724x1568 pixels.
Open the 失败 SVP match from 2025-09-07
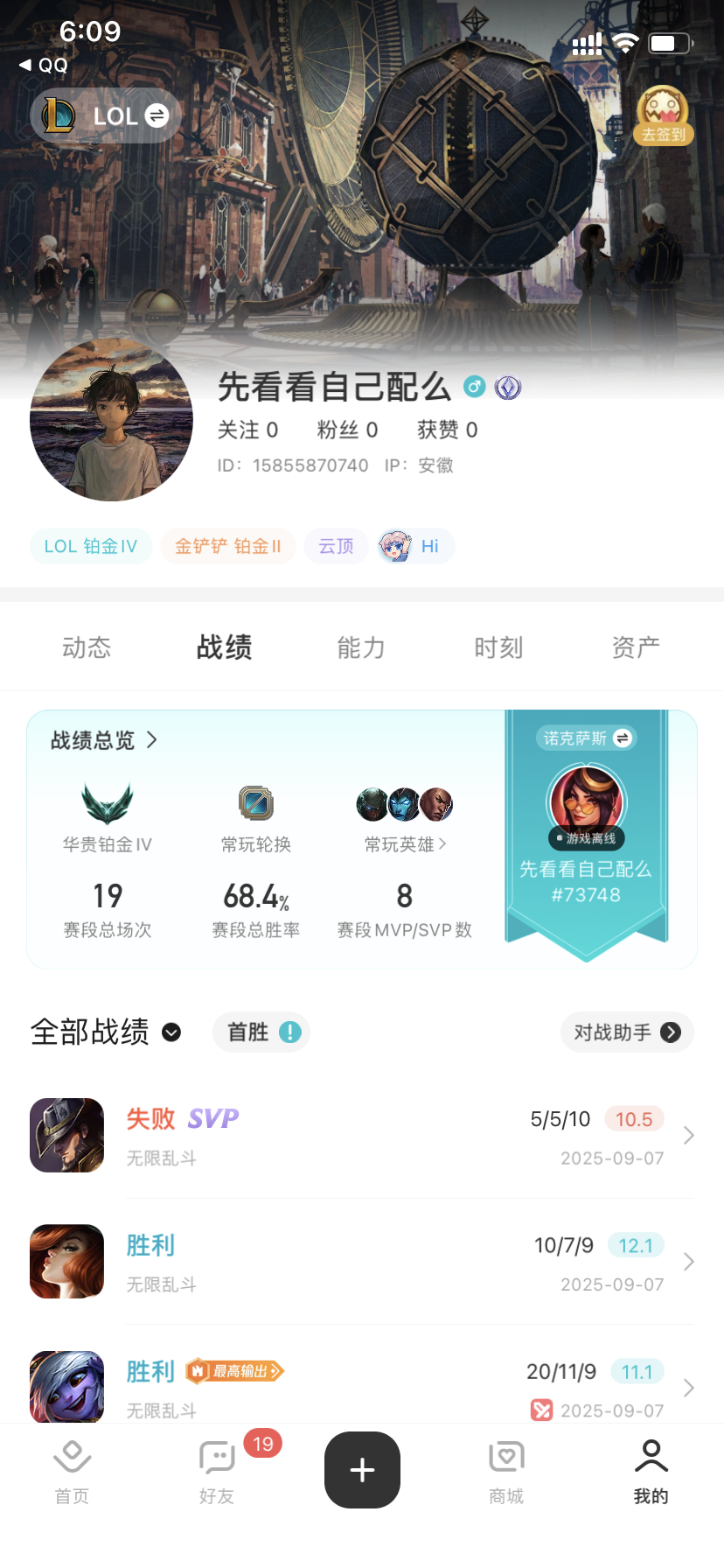coord(362,1136)
